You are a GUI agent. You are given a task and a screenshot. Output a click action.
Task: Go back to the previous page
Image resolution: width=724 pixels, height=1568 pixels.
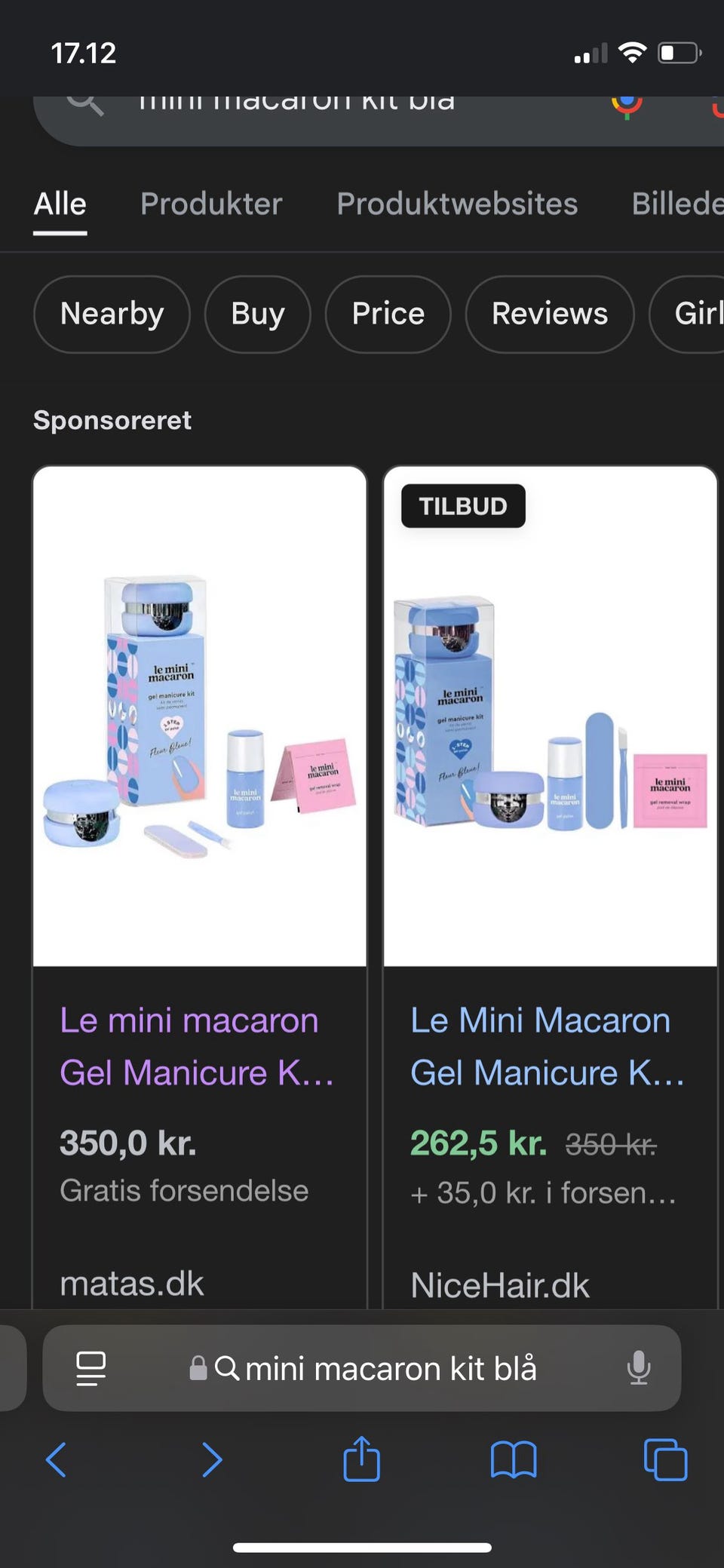click(57, 1459)
